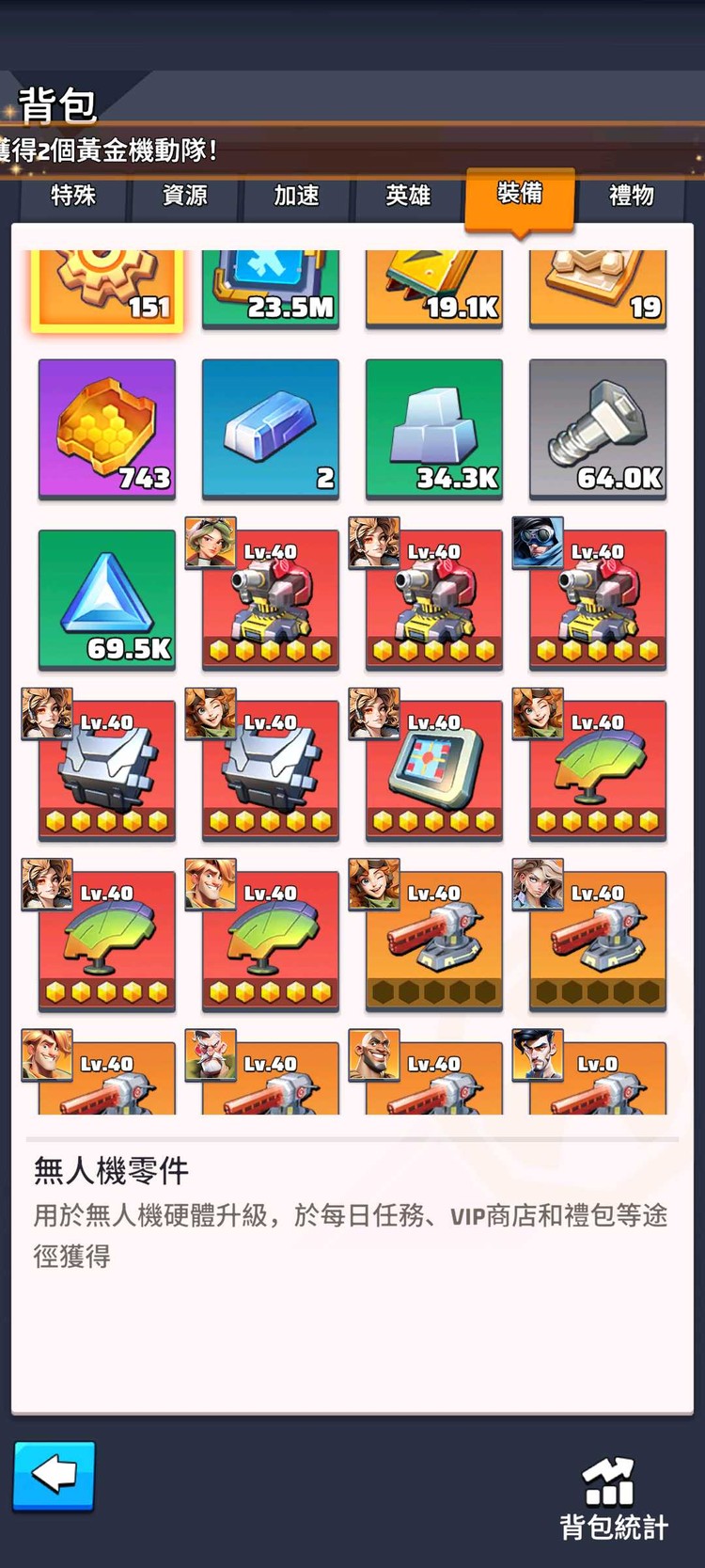The width and height of the screenshot is (705, 1568).
Task: Select the Lv.40 radar chip screen equipment
Action: pyautogui.click(x=434, y=770)
